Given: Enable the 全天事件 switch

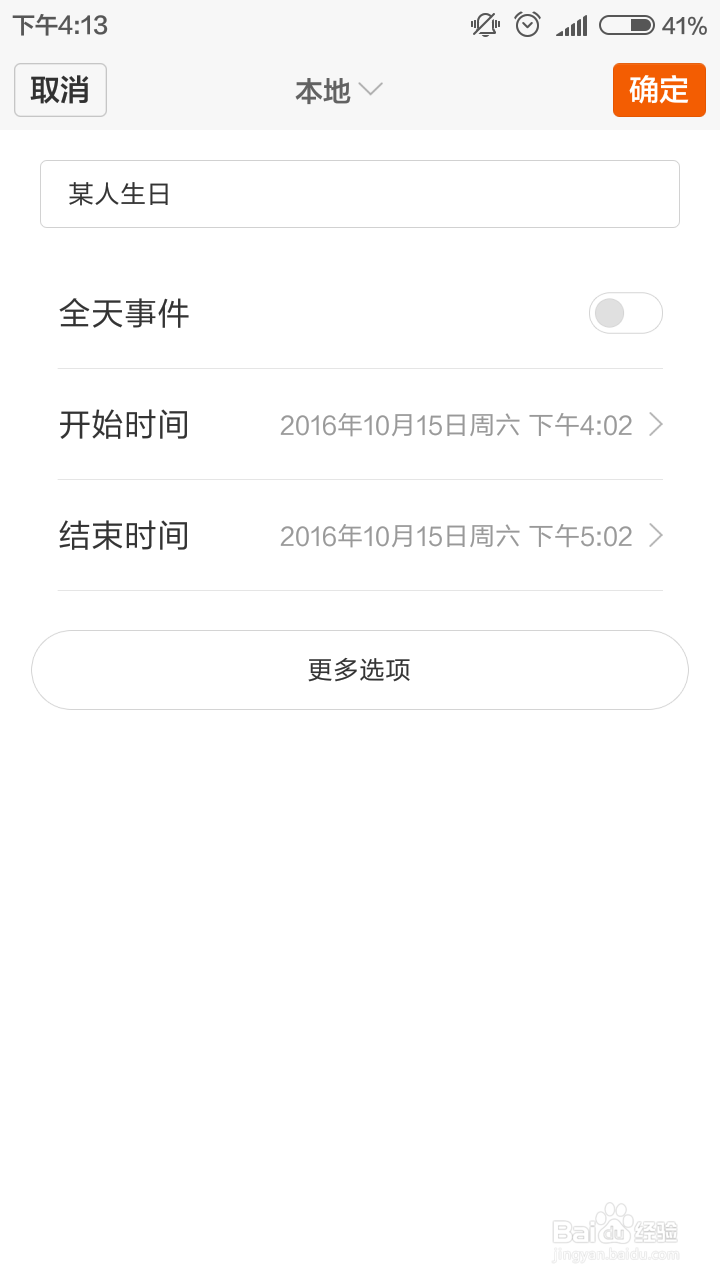Looking at the screenshot, I should (x=625, y=313).
